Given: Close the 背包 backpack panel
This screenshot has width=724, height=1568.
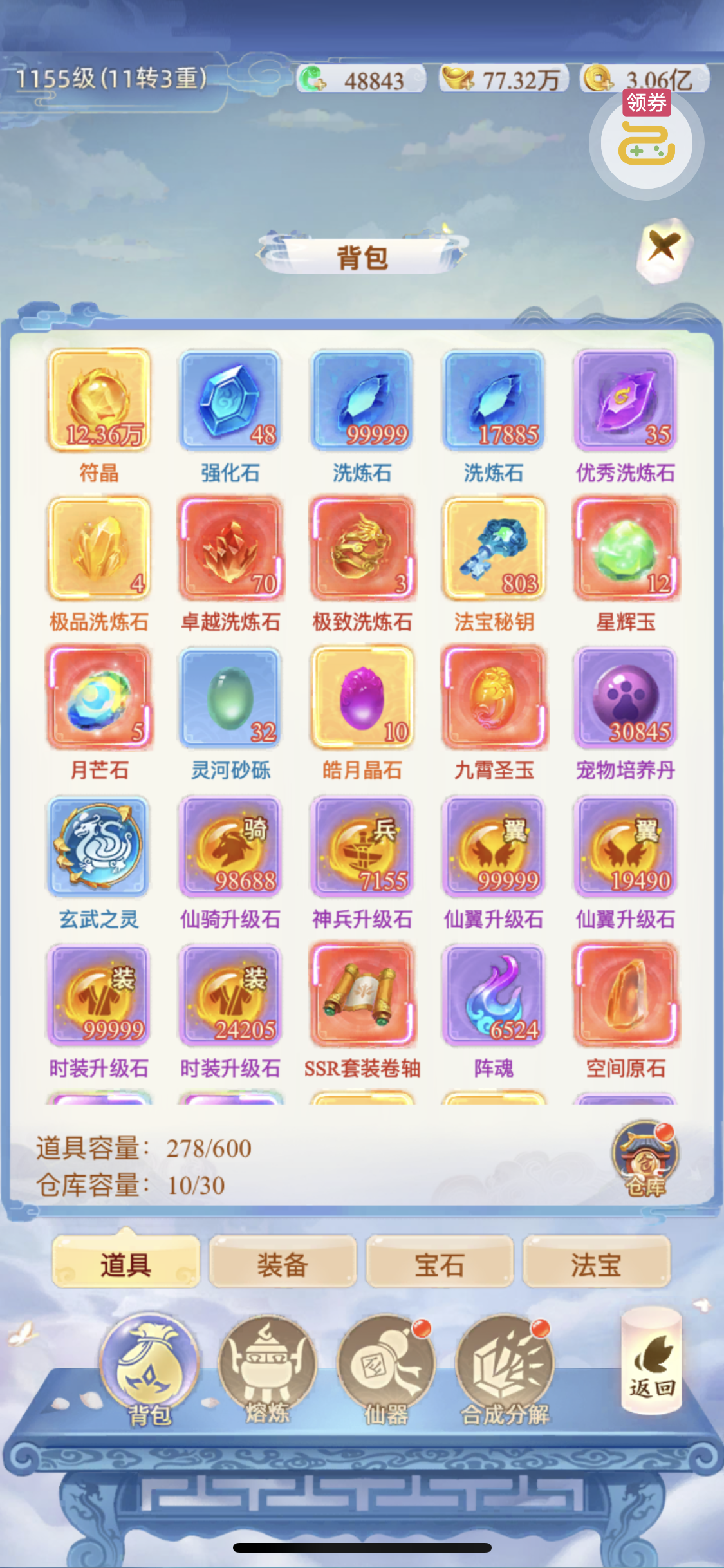Looking at the screenshot, I should 664,247.
